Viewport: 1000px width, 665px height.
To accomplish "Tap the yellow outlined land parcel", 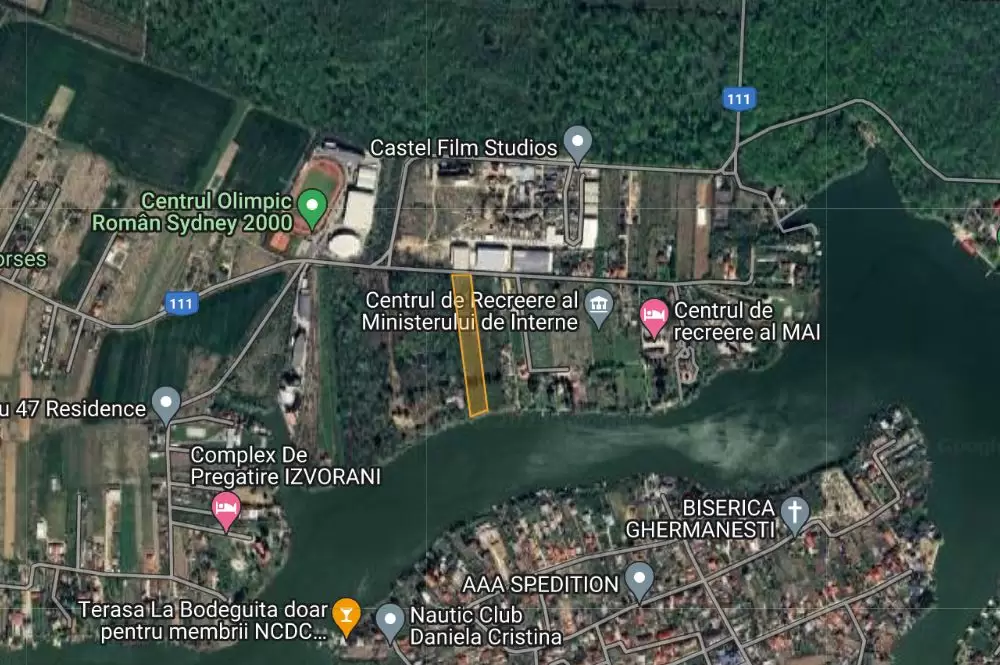I will pyautogui.click(x=470, y=345).
